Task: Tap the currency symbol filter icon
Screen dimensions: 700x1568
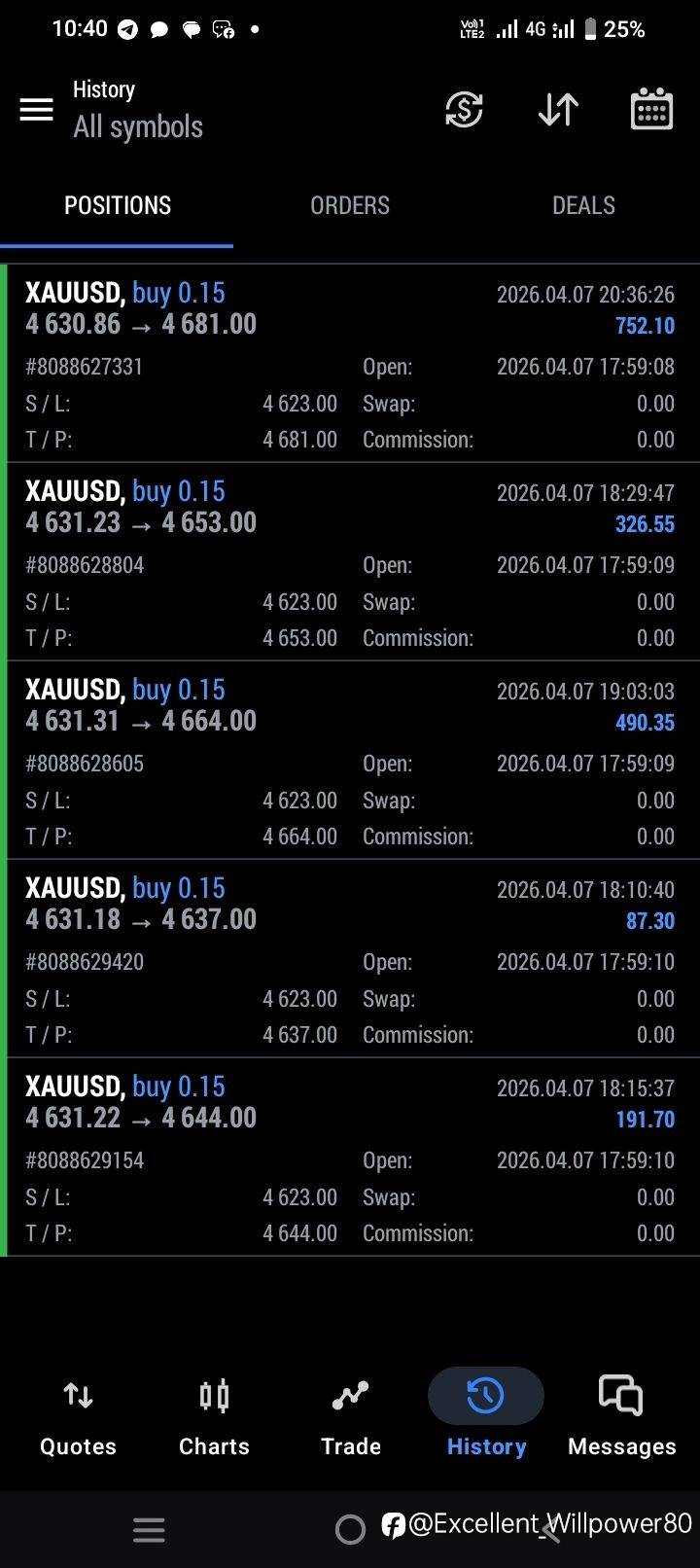Action: 464,109
